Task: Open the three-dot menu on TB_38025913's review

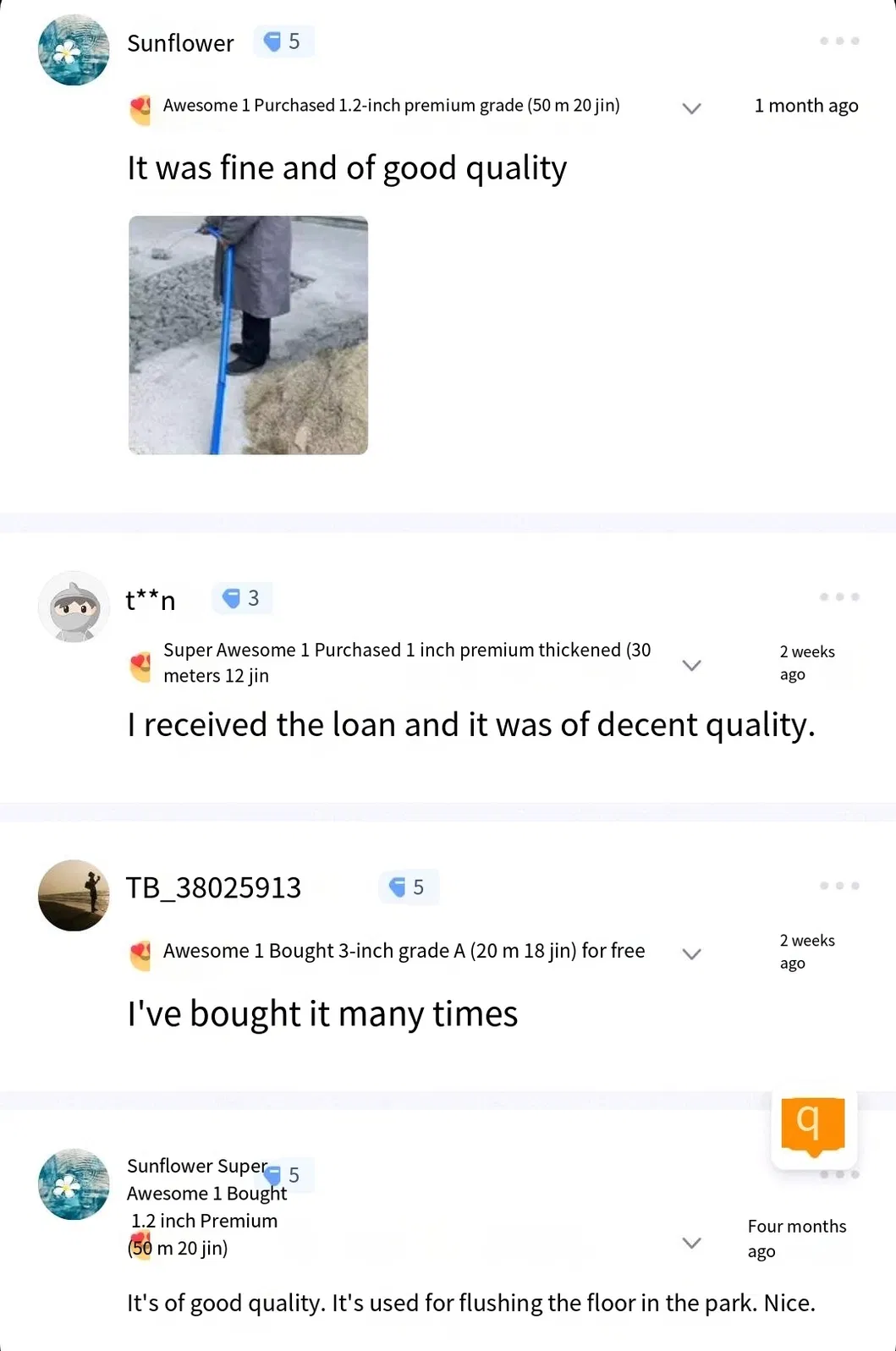Action: [x=838, y=886]
